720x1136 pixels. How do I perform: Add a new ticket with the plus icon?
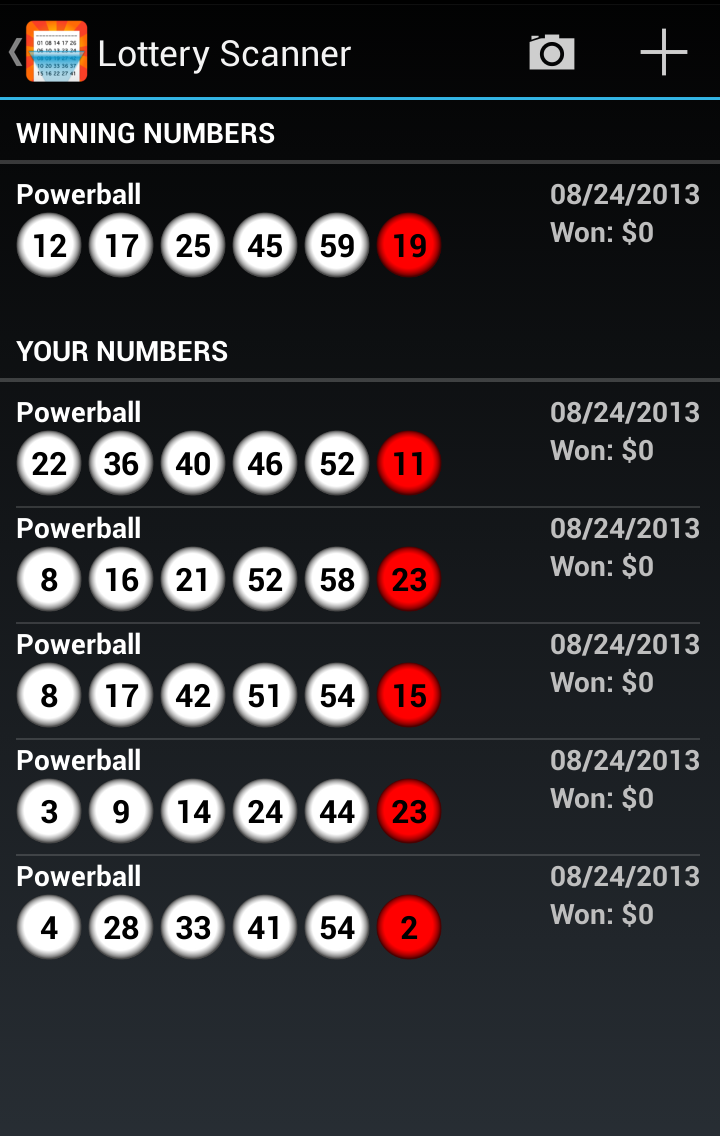(x=664, y=52)
